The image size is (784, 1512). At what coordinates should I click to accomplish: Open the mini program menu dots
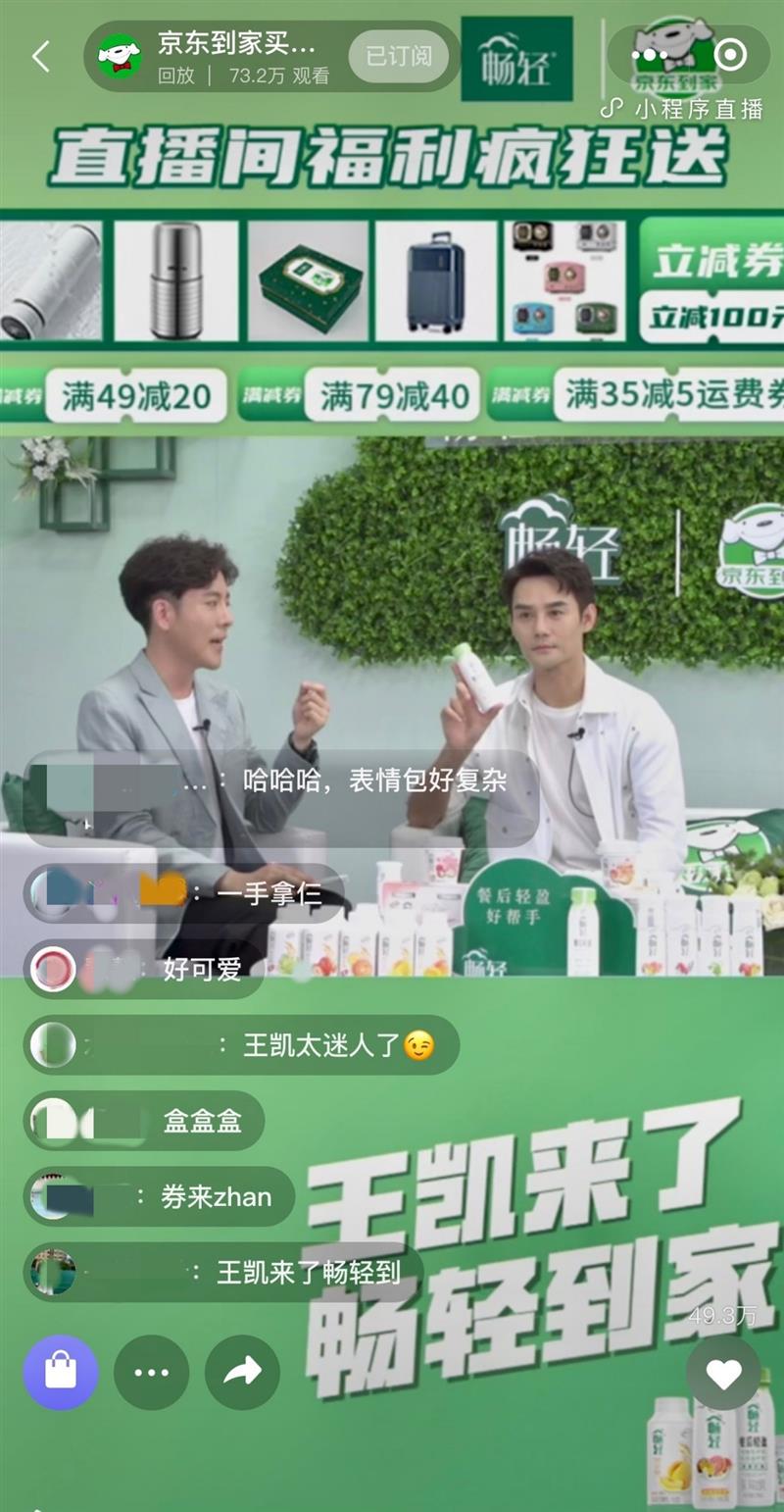point(650,55)
